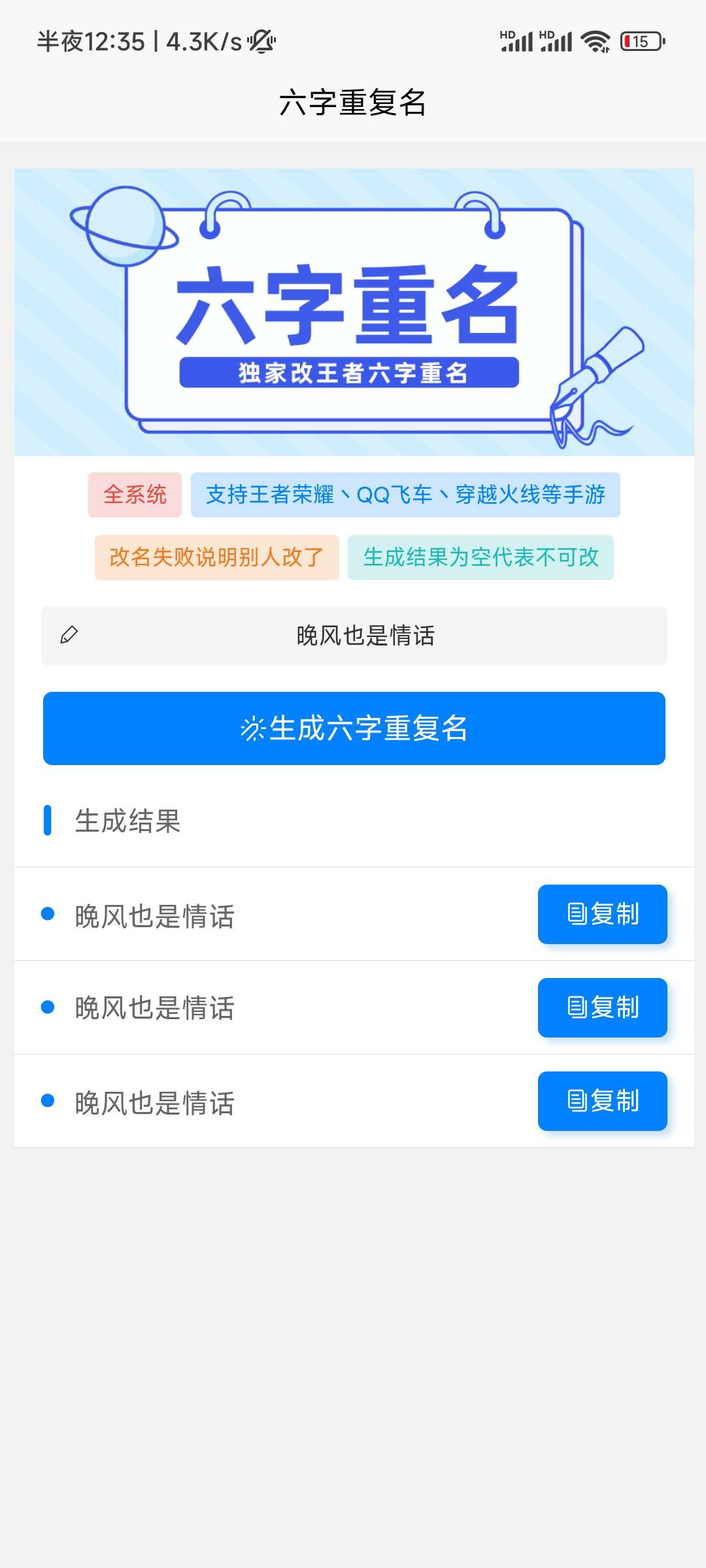Copy the second generated result in the list
The width and height of the screenshot is (706, 1568).
tap(602, 1007)
